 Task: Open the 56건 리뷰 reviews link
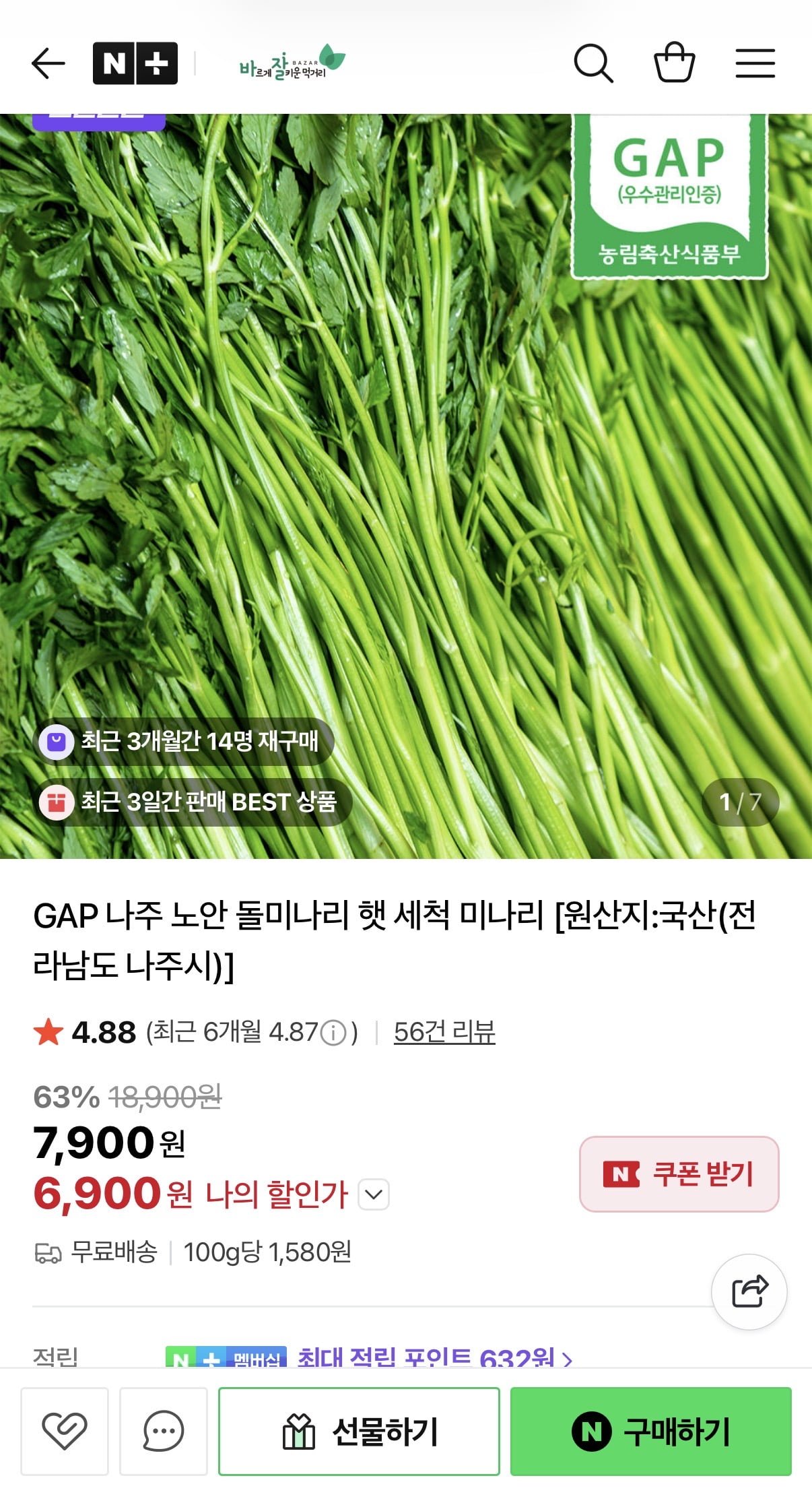[444, 1032]
